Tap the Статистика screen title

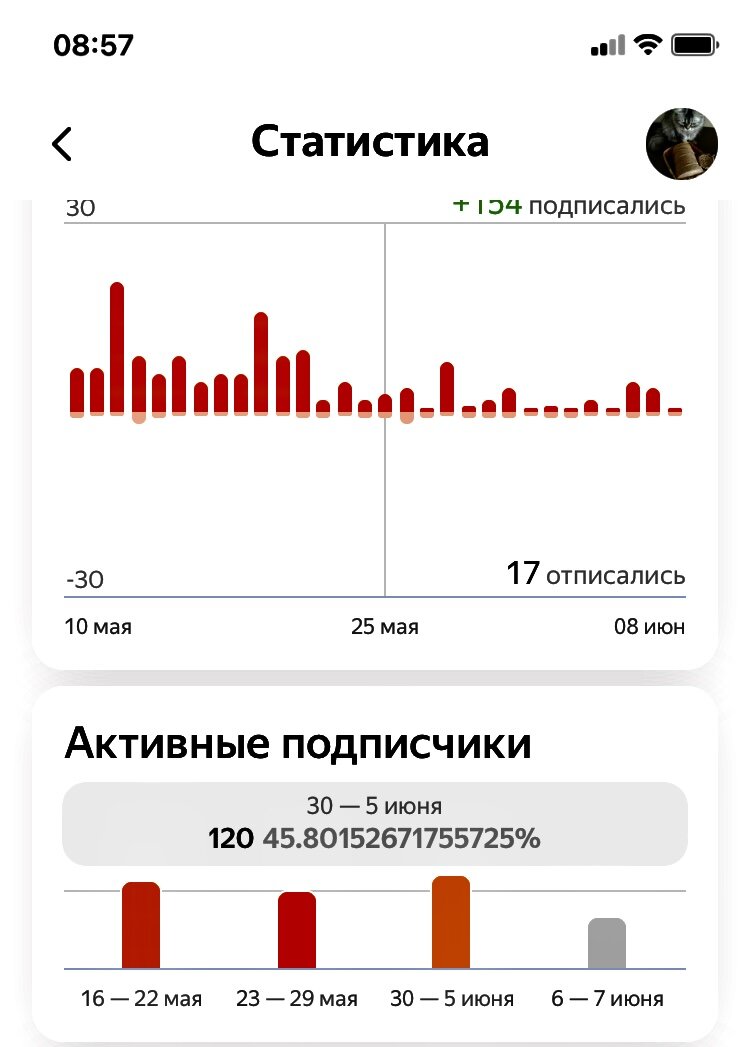click(372, 142)
